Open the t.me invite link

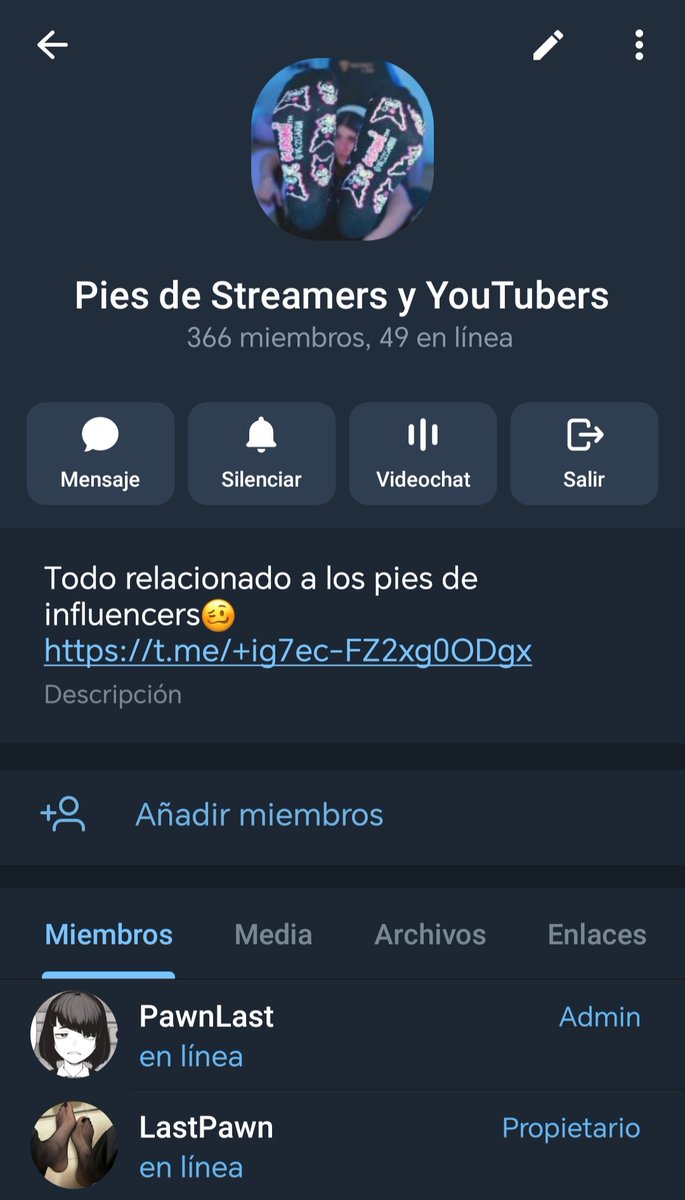(x=288, y=652)
